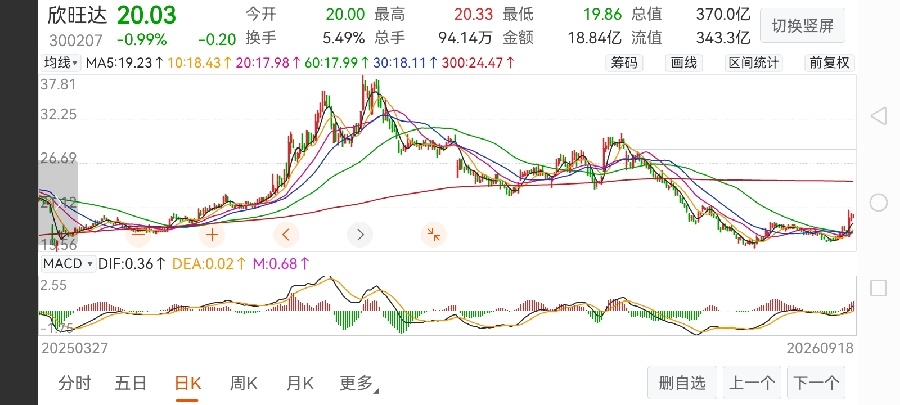Open the 筹码 chip distribution
Screen dimensions: 900x405
click(x=624, y=63)
